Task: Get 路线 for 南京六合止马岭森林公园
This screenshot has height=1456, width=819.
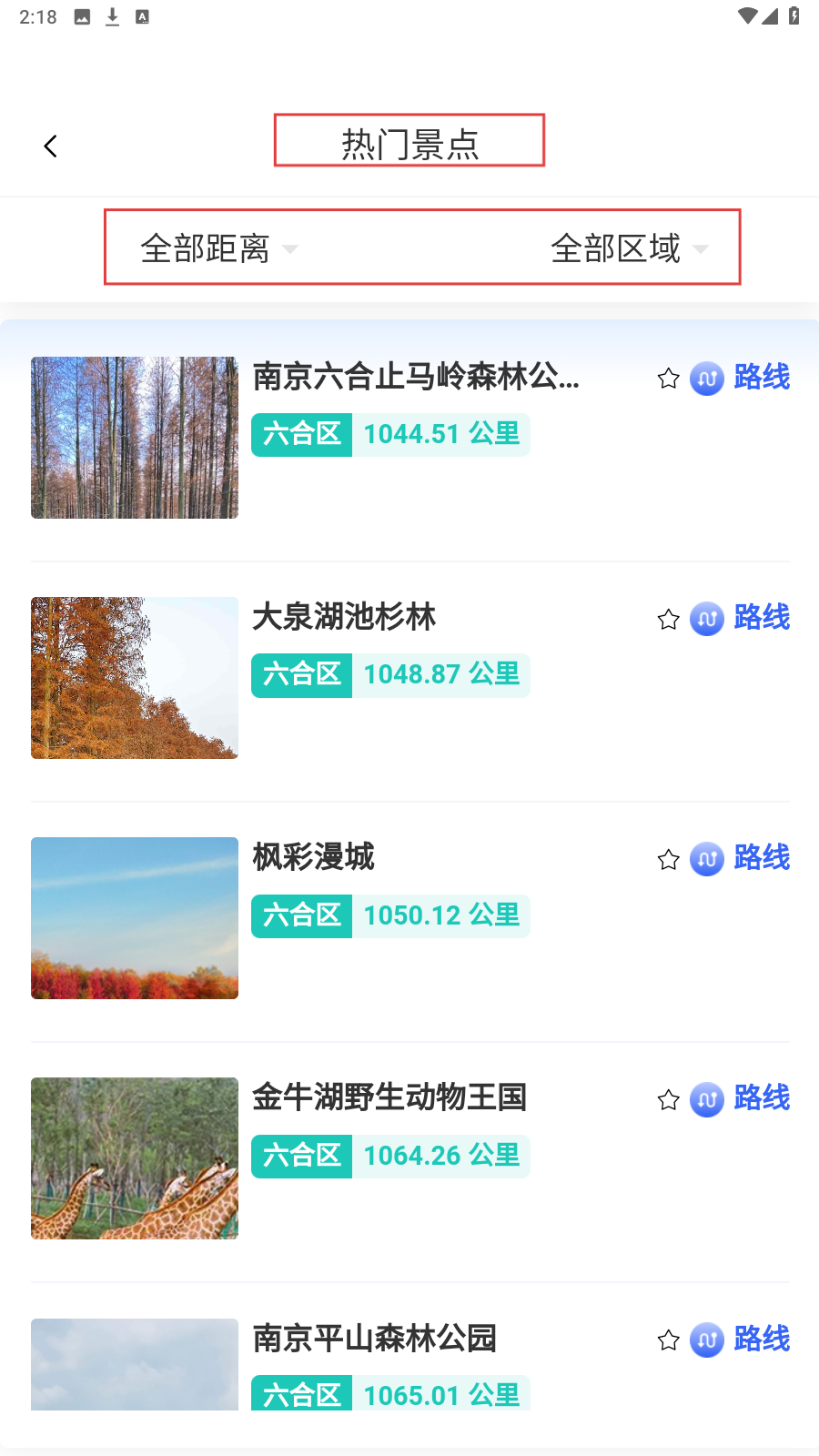Action: (741, 378)
